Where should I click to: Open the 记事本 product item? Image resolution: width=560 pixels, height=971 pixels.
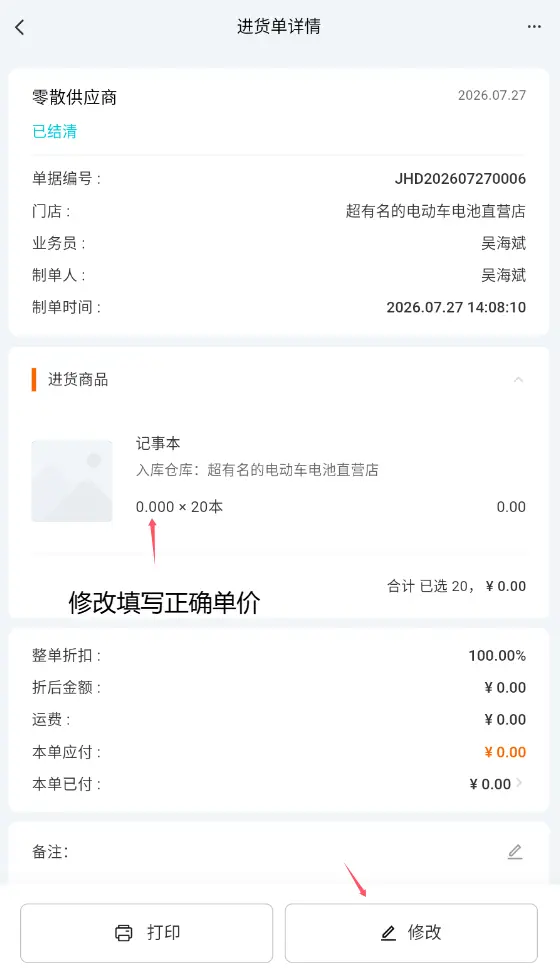click(279, 481)
